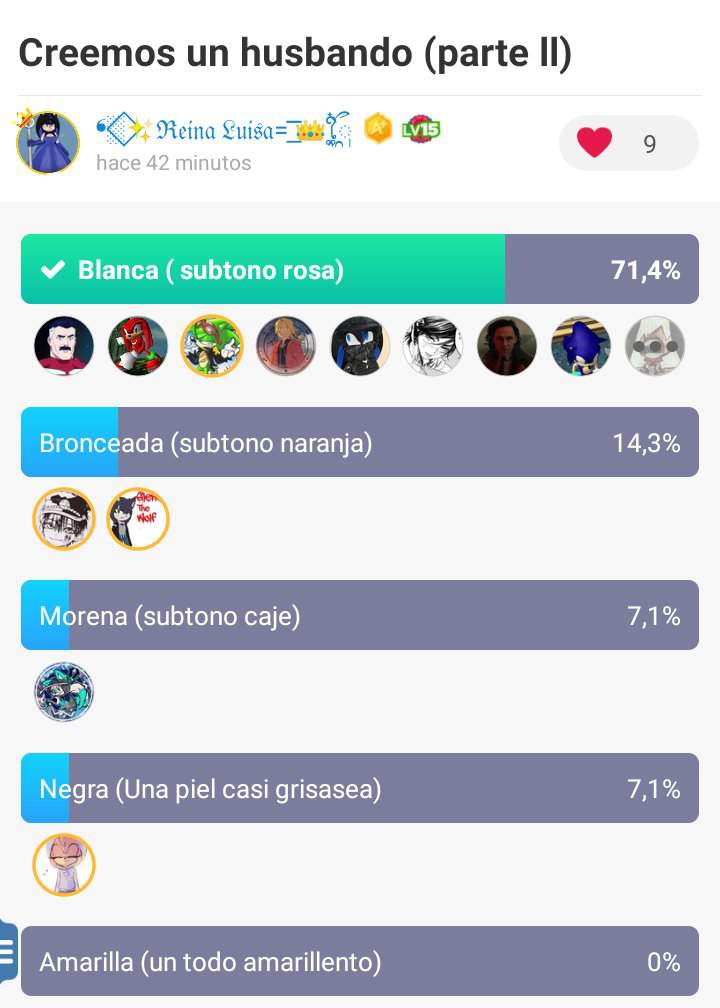Open the Sonic voter avatar under Blanca
Screen dimensions: 720x1008
pyautogui.click(x=581, y=346)
